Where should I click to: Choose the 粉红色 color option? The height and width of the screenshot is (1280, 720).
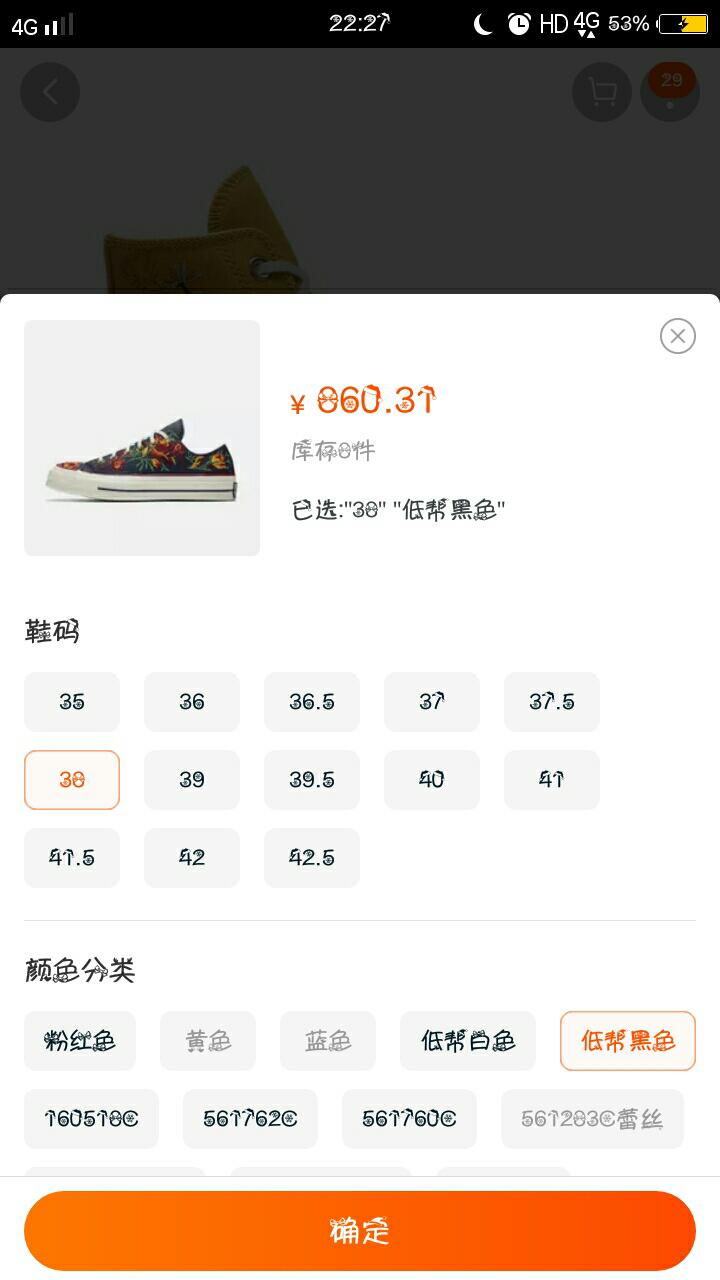(80, 1041)
